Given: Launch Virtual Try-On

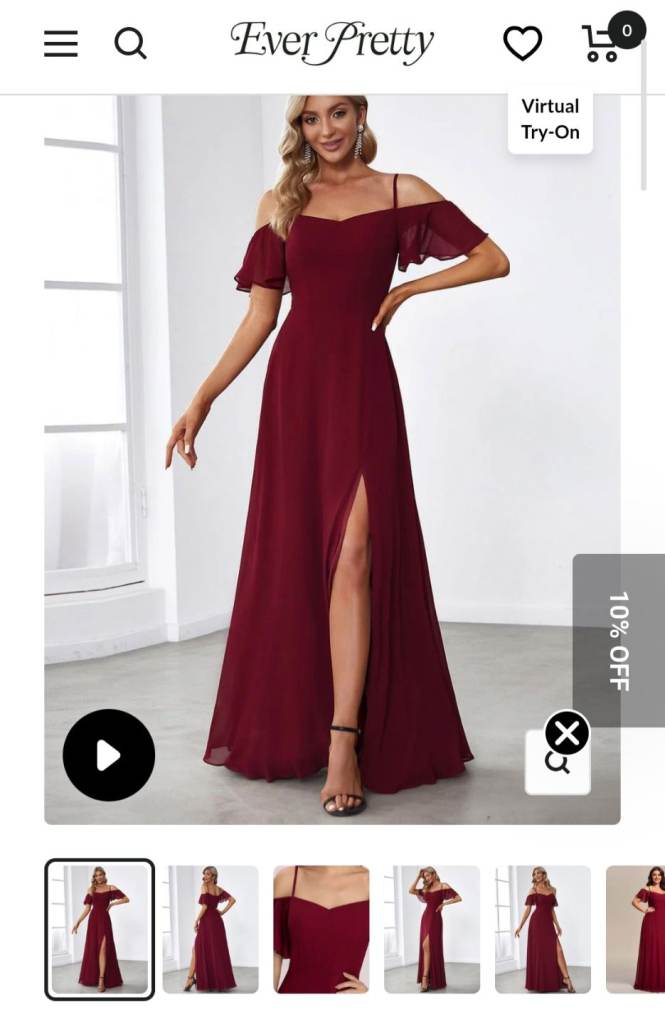Looking at the screenshot, I should pos(550,120).
